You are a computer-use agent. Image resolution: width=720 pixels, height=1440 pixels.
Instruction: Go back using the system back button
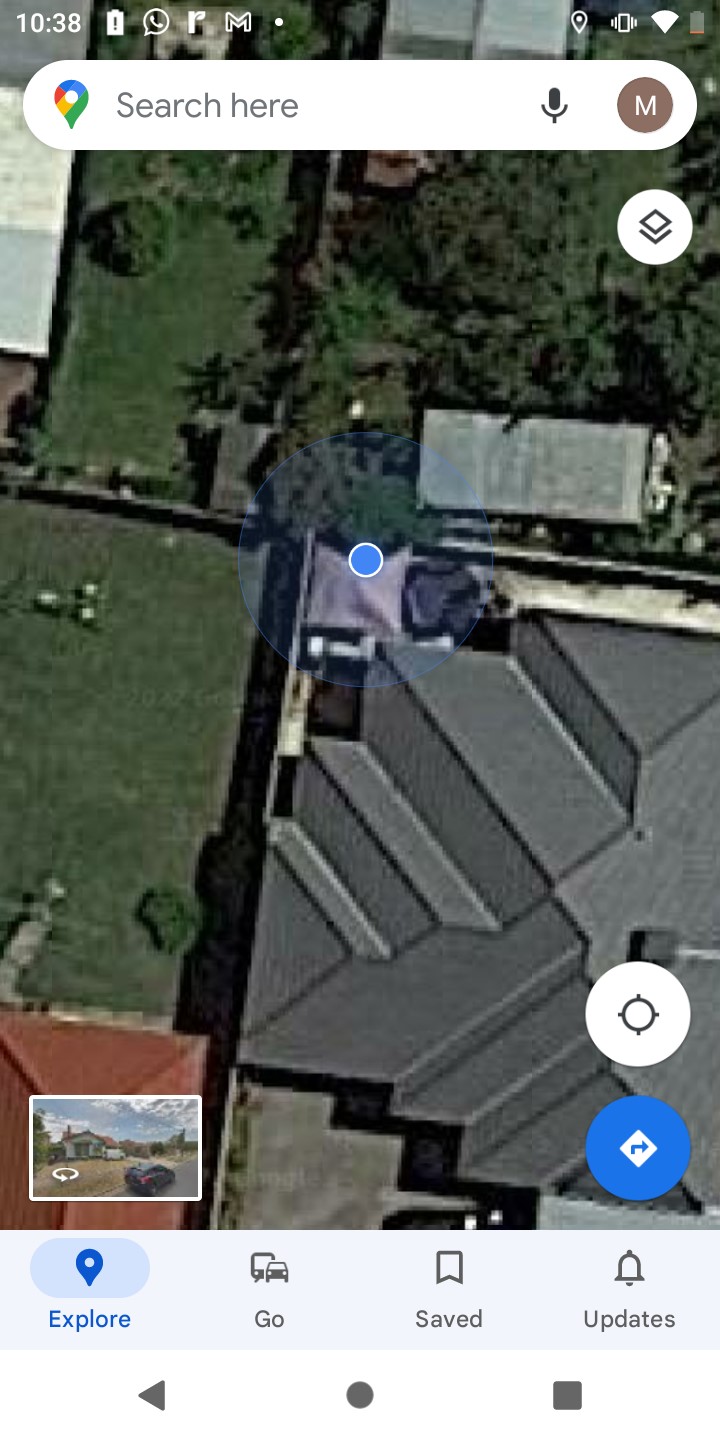(152, 1395)
